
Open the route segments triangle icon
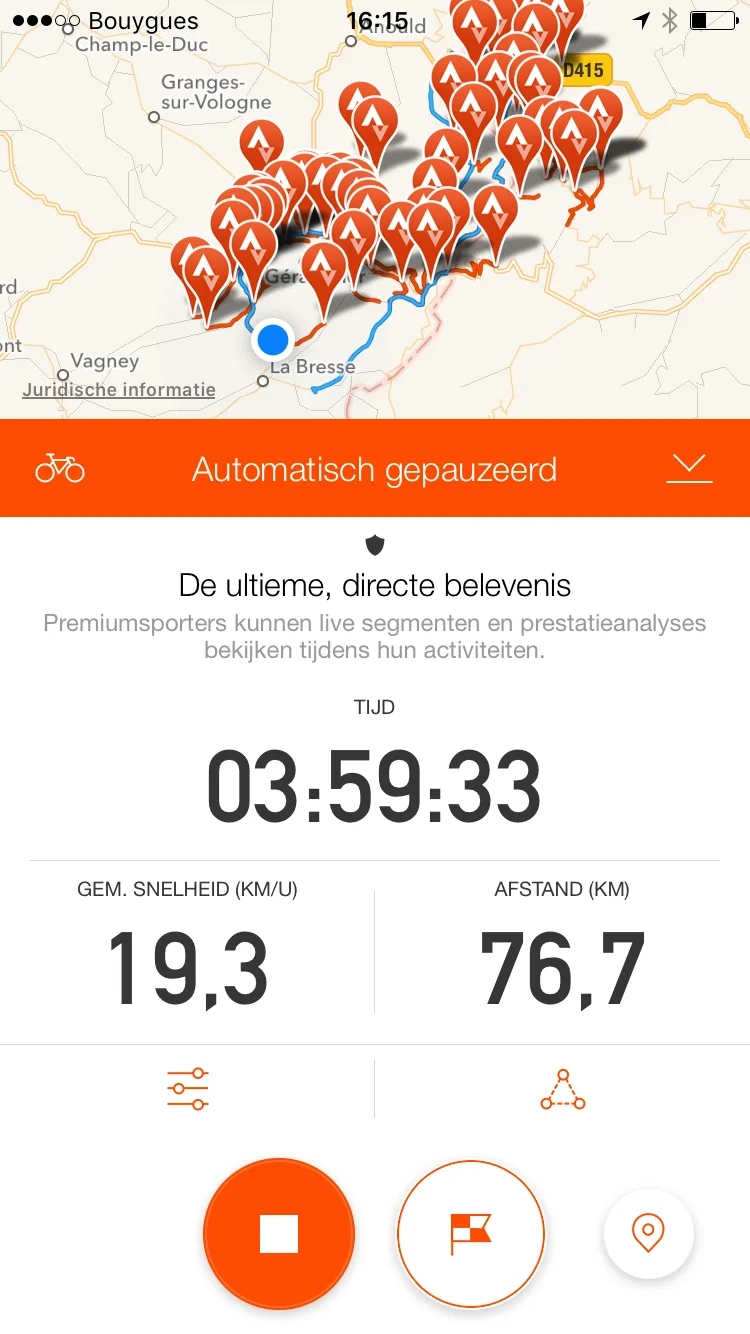point(563,1089)
